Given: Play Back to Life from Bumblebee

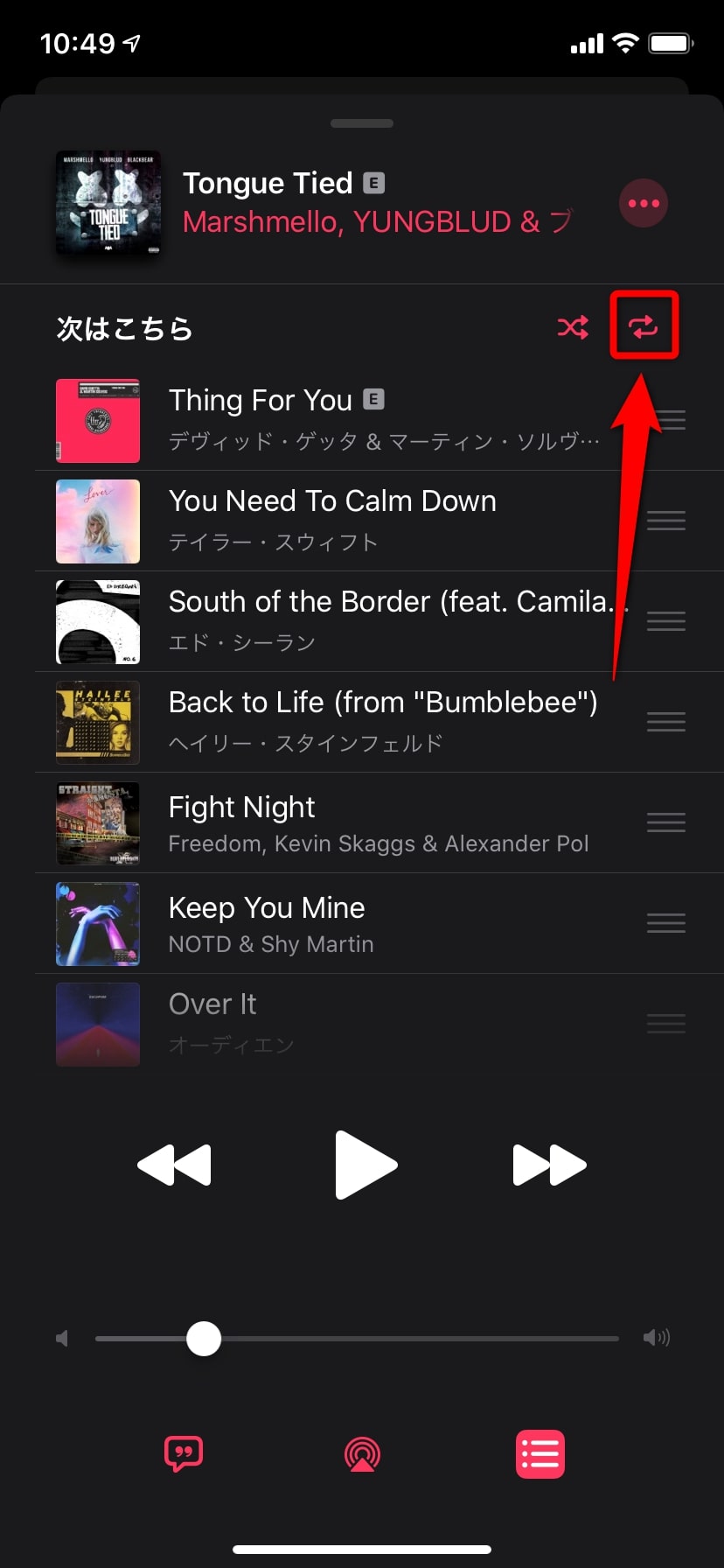Looking at the screenshot, I should [x=350, y=722].
